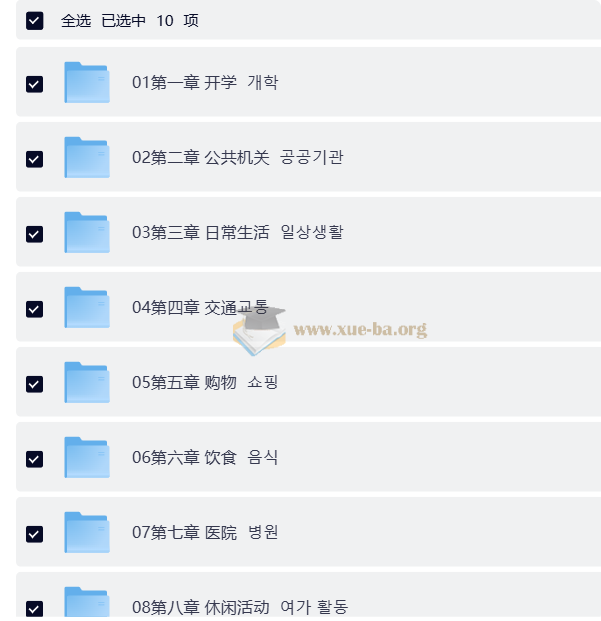Deselect the checkbox for 02第二章 公共机关
Image resolution: width=601 pixels, height=621 pixels.
point(35,159)
